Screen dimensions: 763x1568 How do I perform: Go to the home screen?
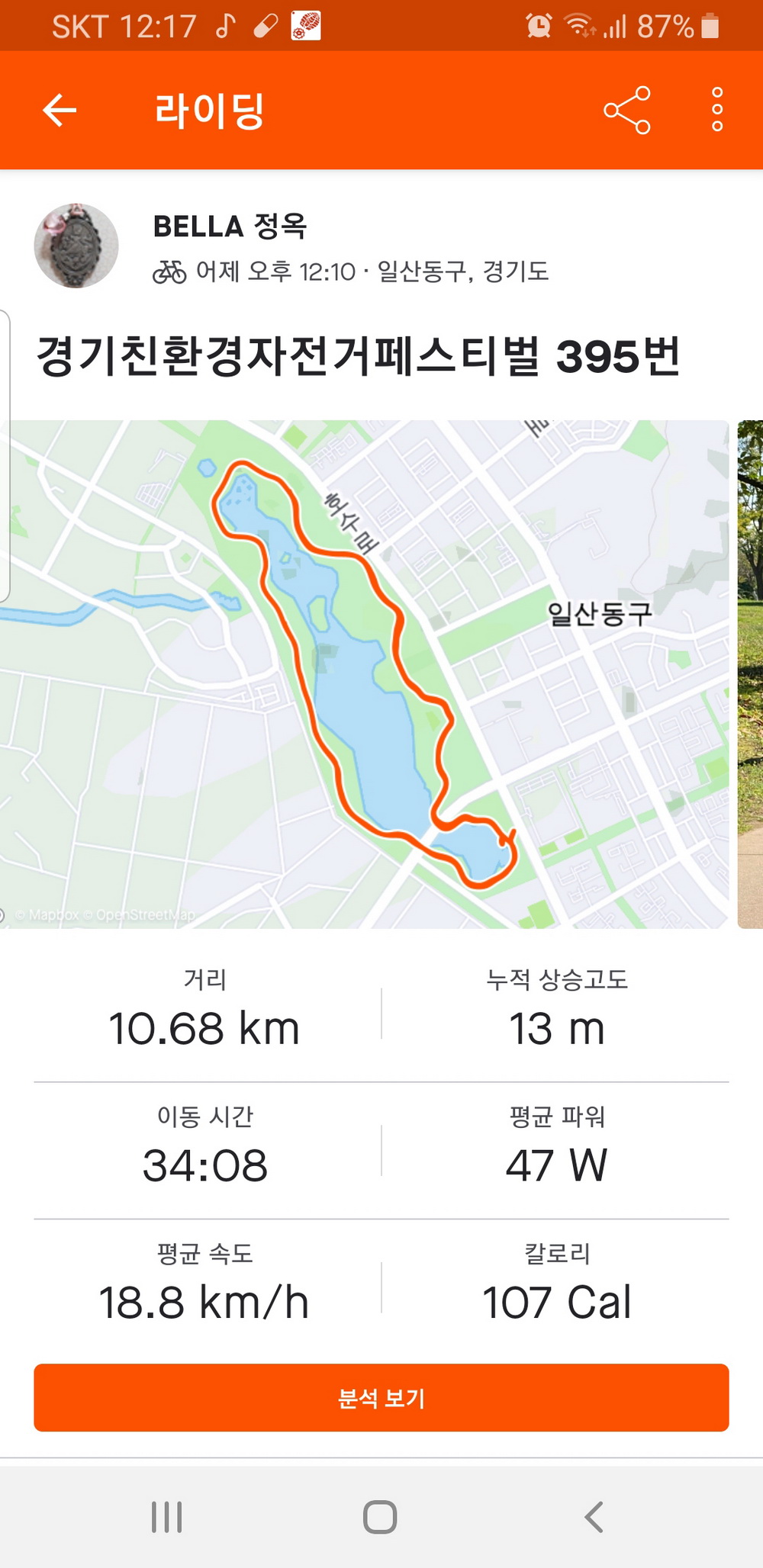(x=380, y=1517)
